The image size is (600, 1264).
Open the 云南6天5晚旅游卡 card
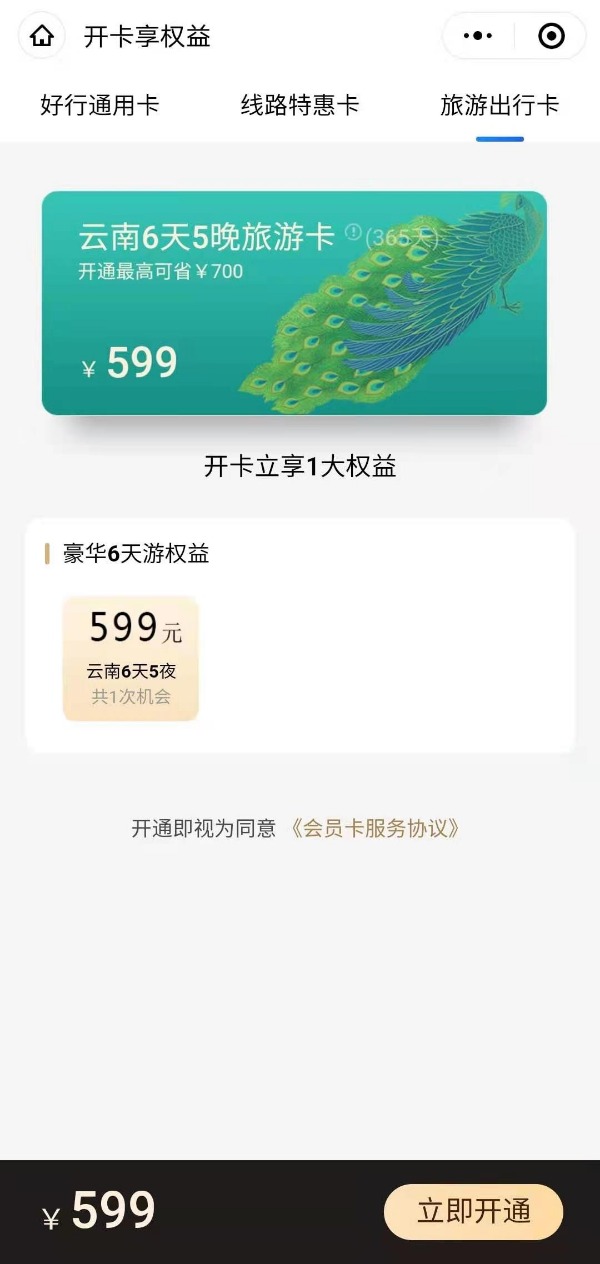[294, 303]
